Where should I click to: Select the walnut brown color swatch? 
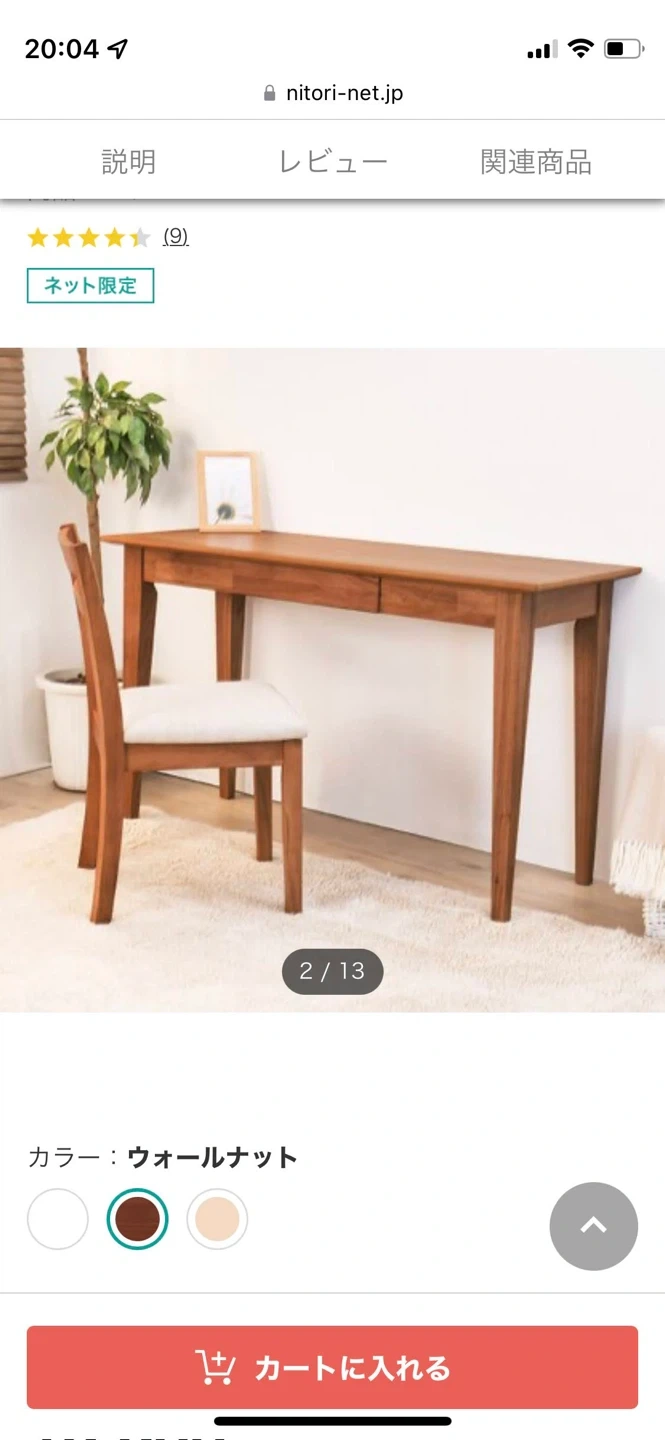pyautogui.click(x=138, y=1219)
